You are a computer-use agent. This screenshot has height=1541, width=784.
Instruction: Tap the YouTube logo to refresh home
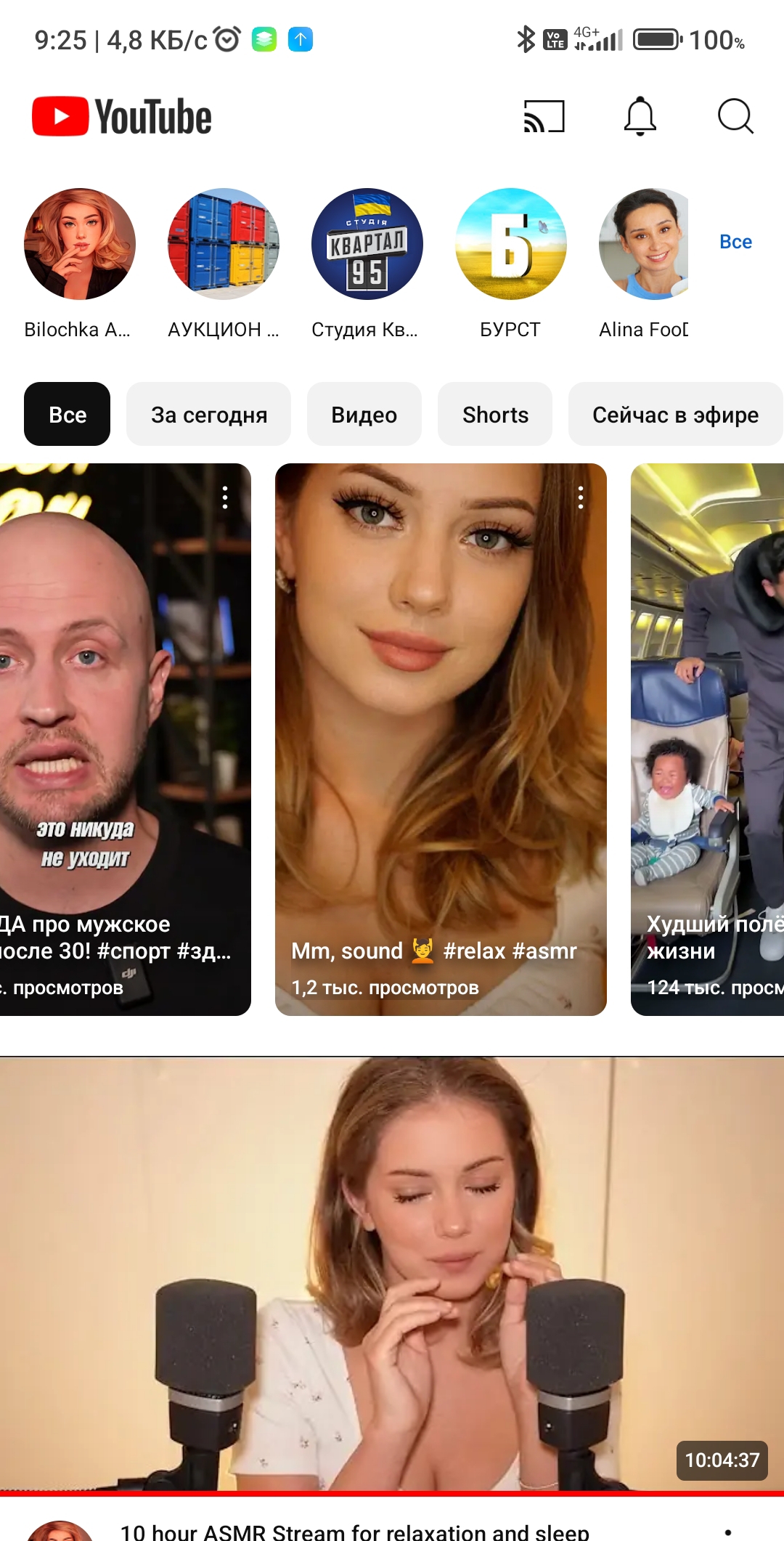[x=122, y=116]
